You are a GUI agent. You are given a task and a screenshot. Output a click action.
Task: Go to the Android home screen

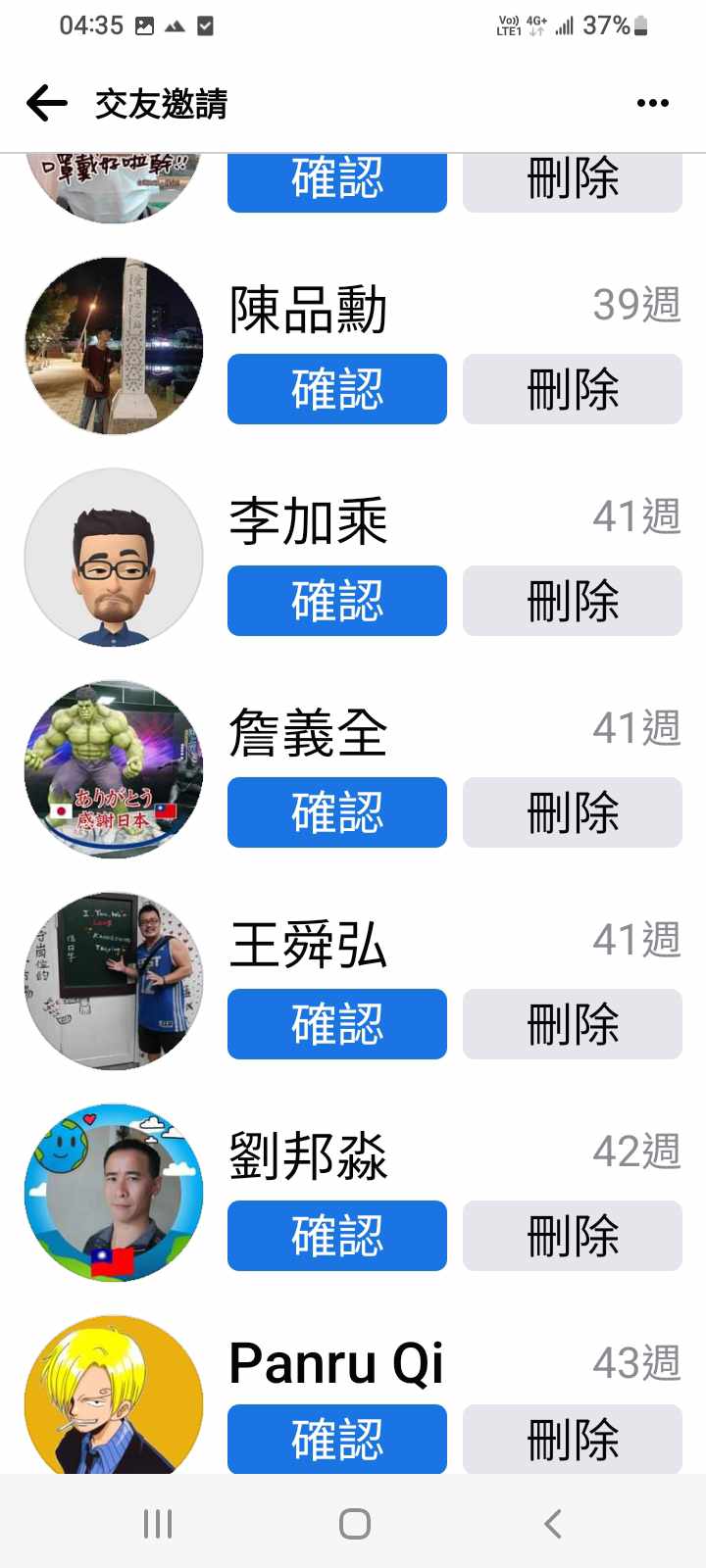tap(354, 1524)
